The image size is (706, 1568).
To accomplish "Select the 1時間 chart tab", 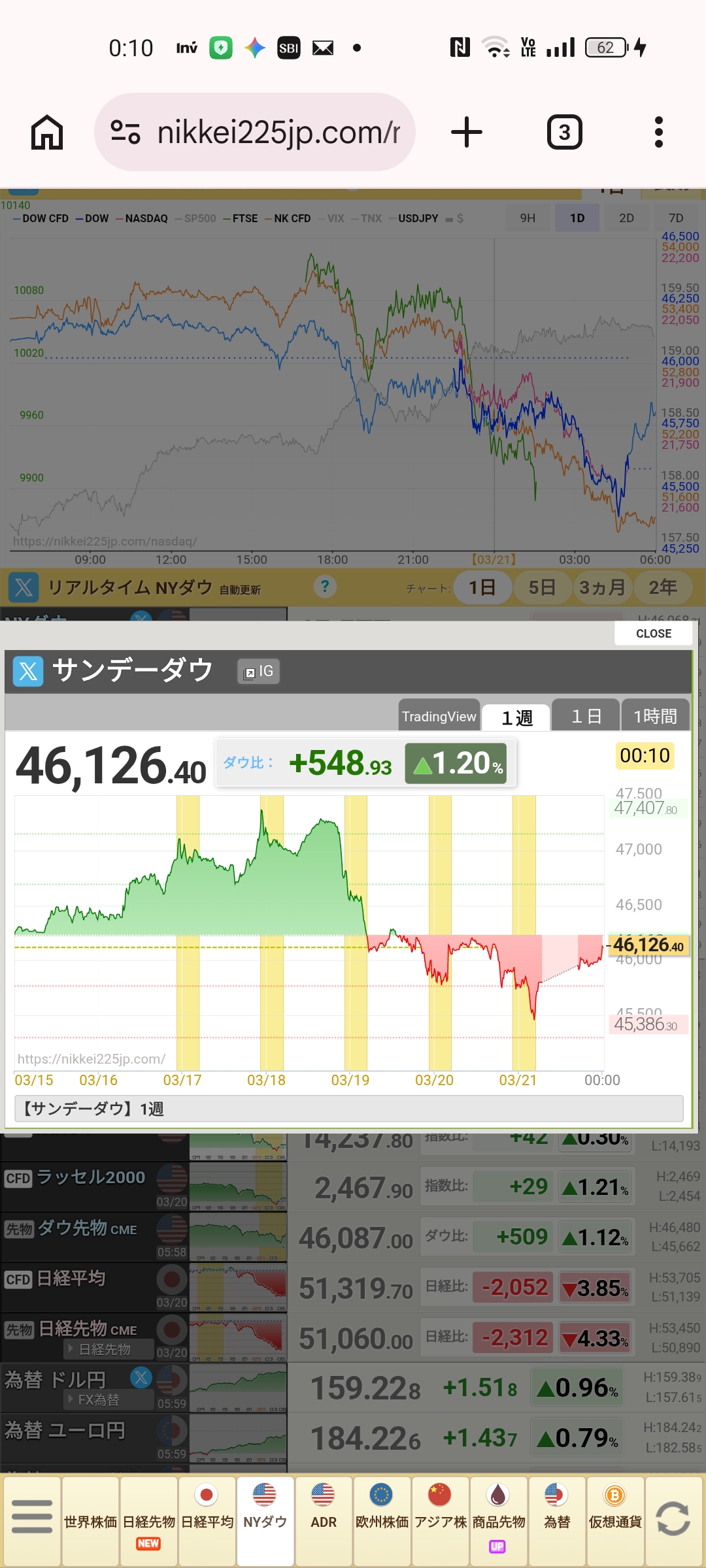I will (655, 716).
